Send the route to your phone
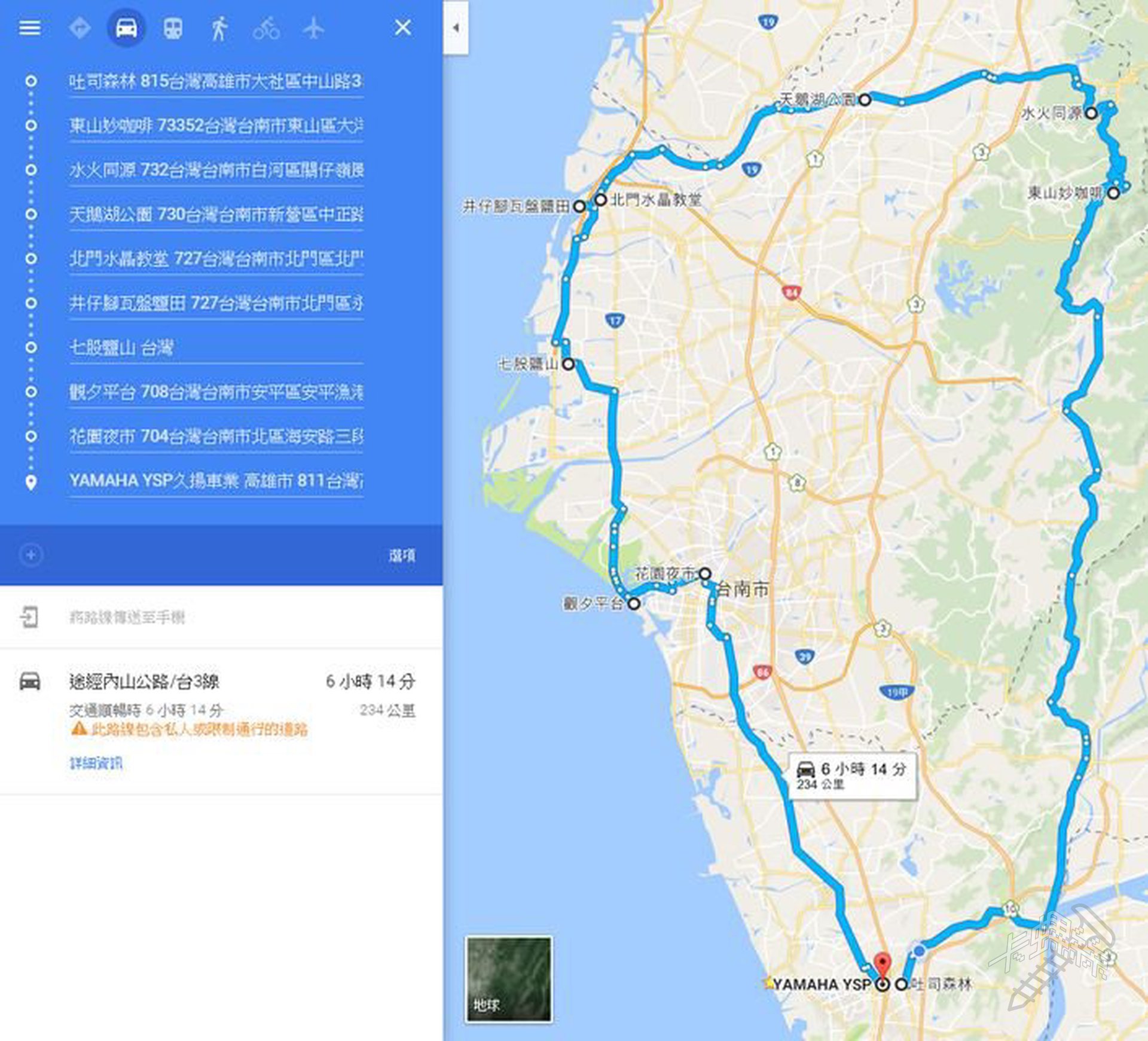Viewport: 1148px width, 1041px height. (127, 617)
